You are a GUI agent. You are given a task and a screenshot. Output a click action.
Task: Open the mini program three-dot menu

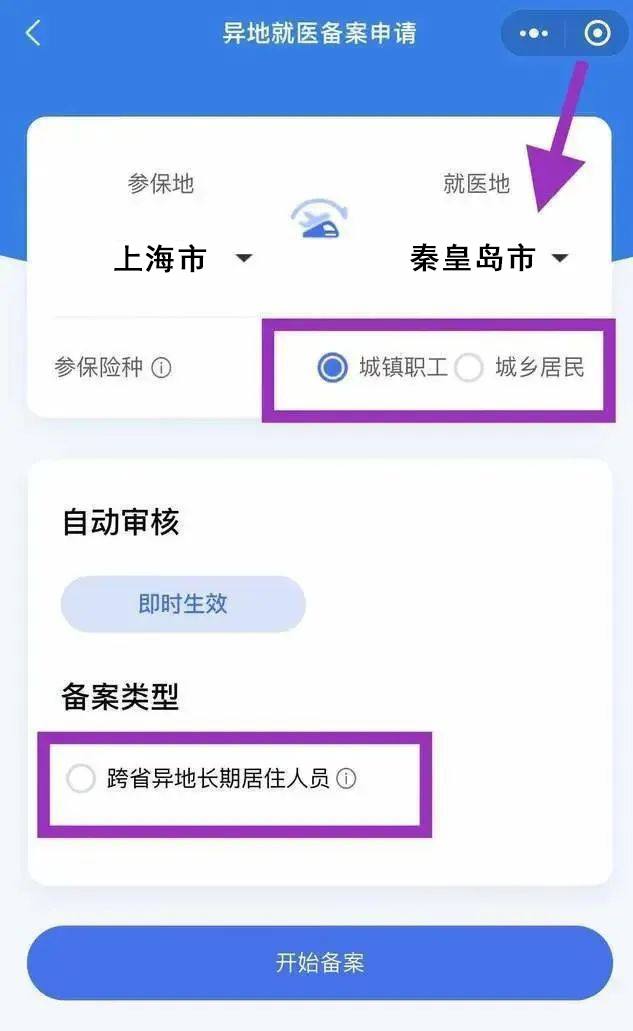[x=534, y=34]
